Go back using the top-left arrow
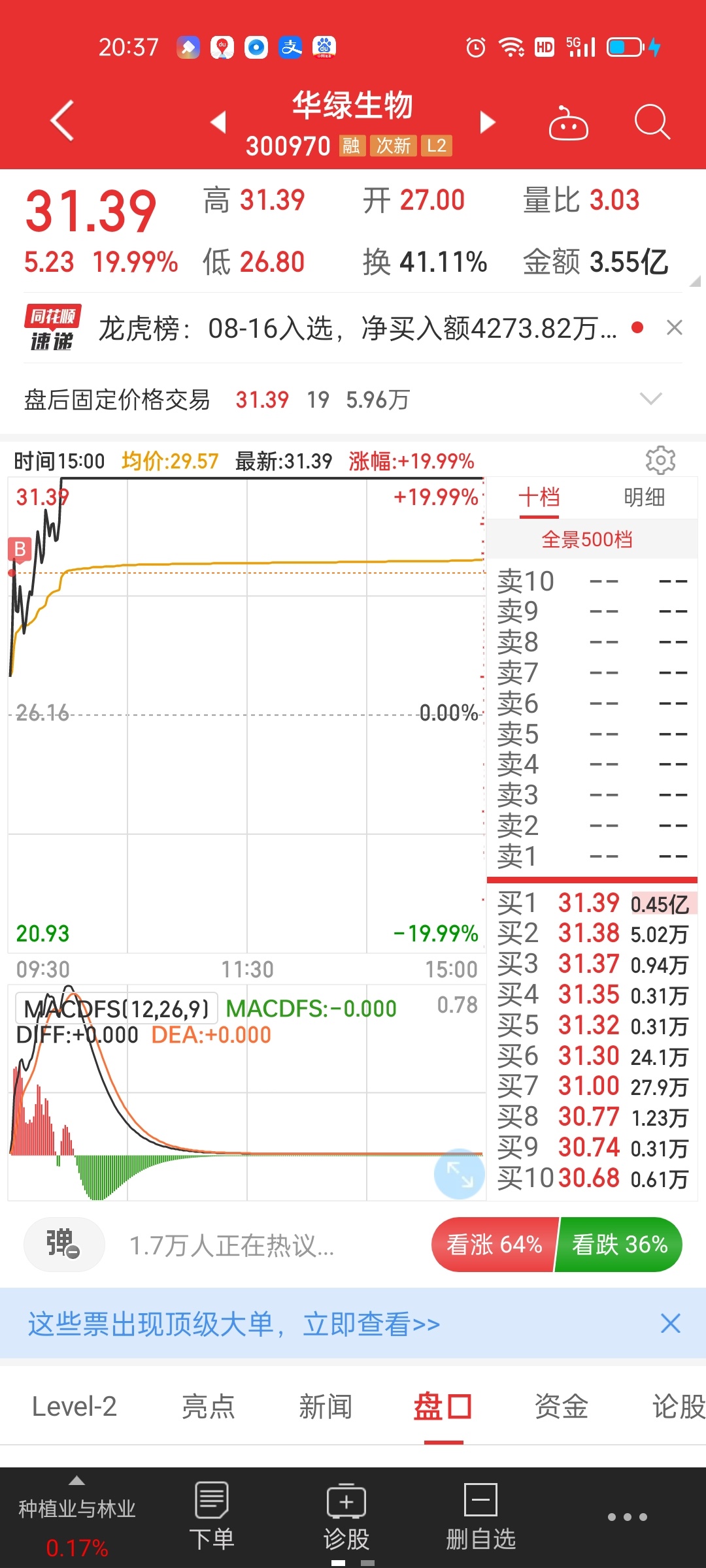The image size is (706, 1568). click(x=62, y=121)
